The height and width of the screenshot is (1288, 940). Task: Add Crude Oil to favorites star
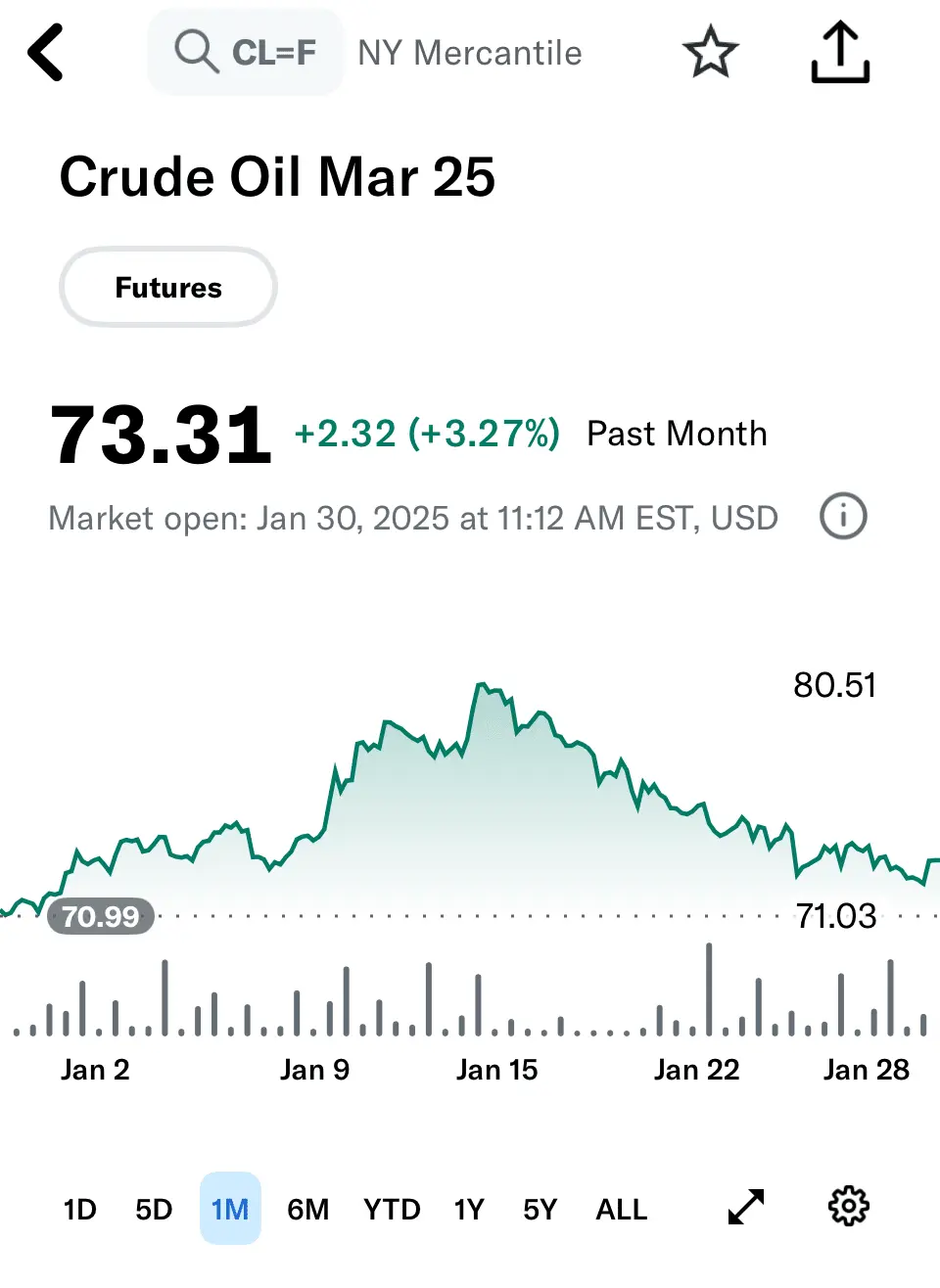[710, 52]
